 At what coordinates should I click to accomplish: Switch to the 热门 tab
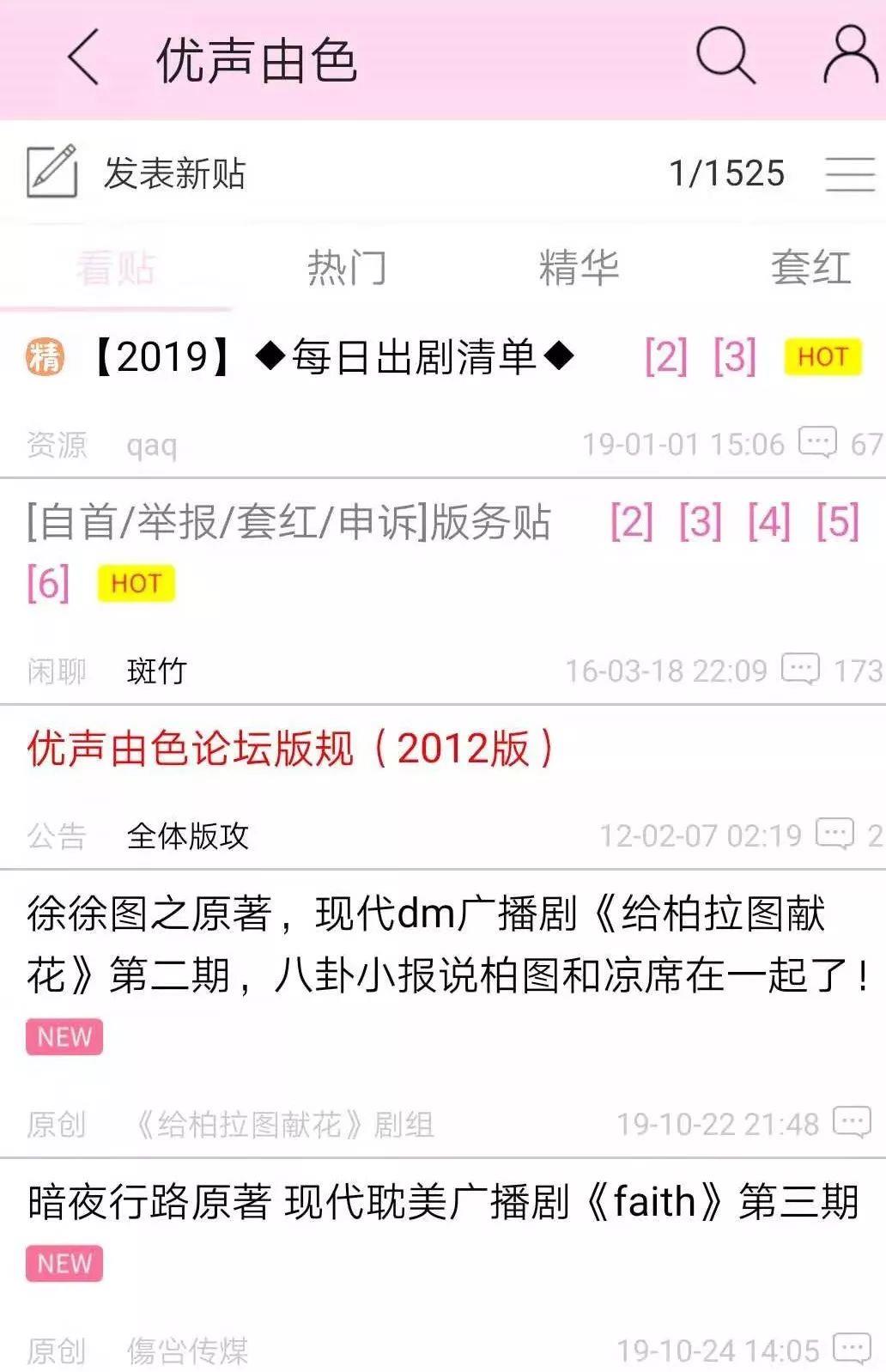[346, 268]
